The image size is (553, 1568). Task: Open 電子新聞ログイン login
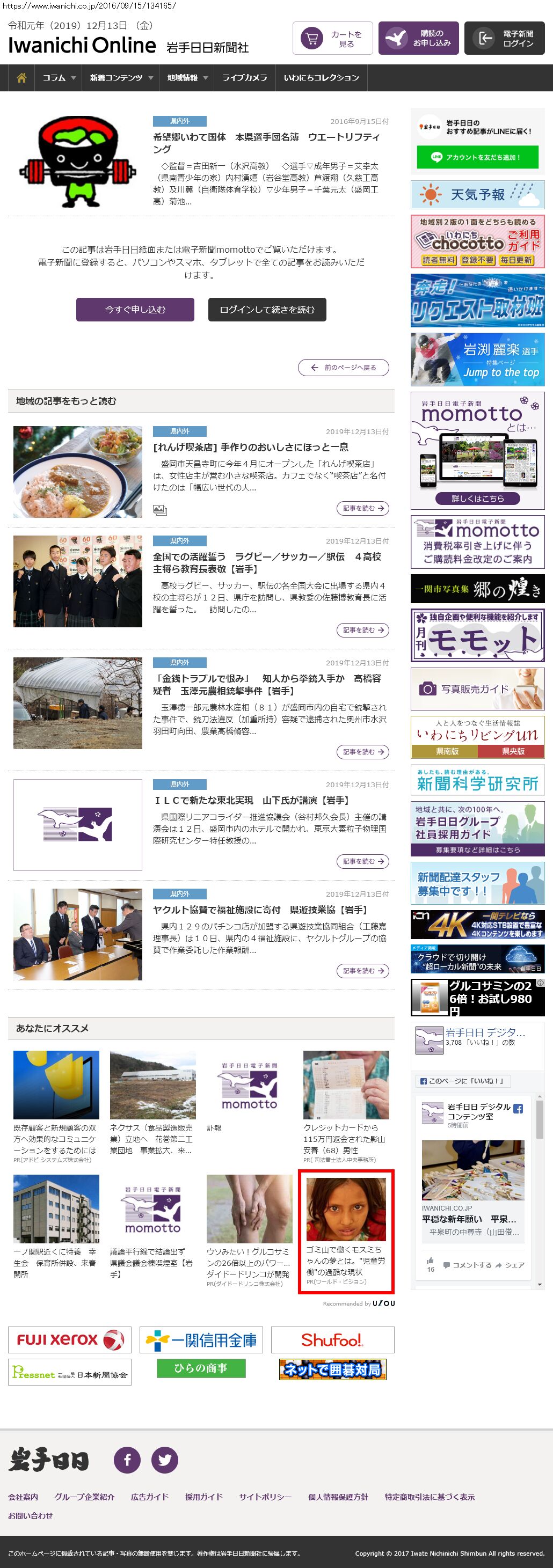tap(504, 38)
